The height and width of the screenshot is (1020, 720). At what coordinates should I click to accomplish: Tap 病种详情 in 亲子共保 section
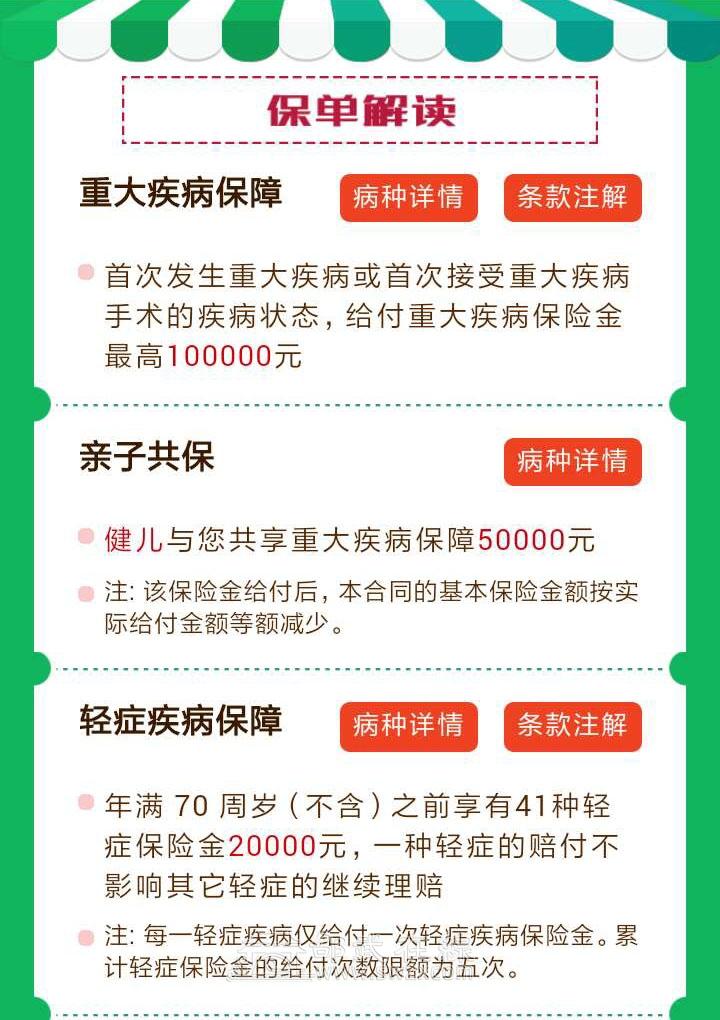pos(572,462)
